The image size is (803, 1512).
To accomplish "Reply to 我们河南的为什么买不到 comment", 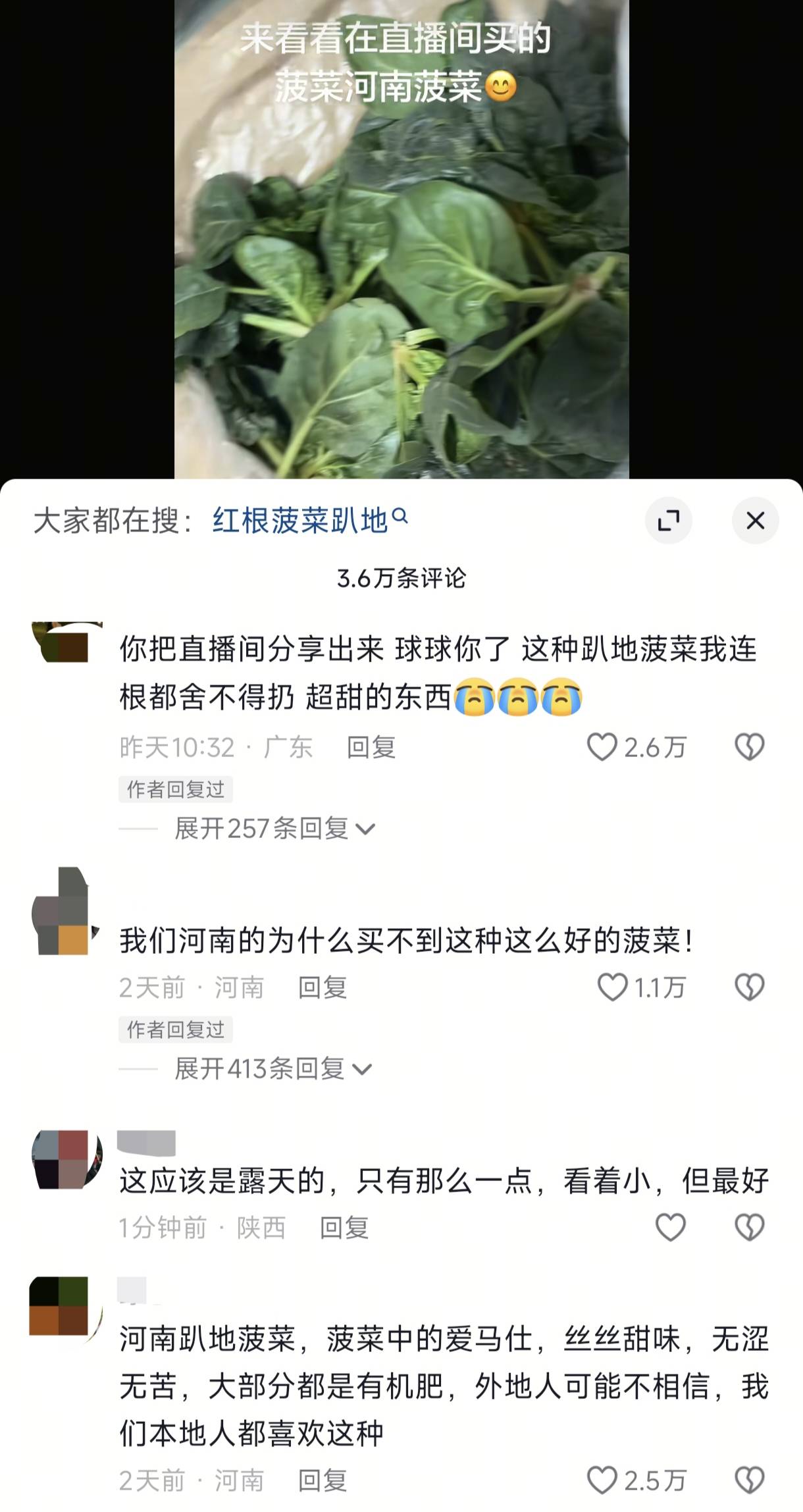I will pyautogui.click(x=323, y=987).
